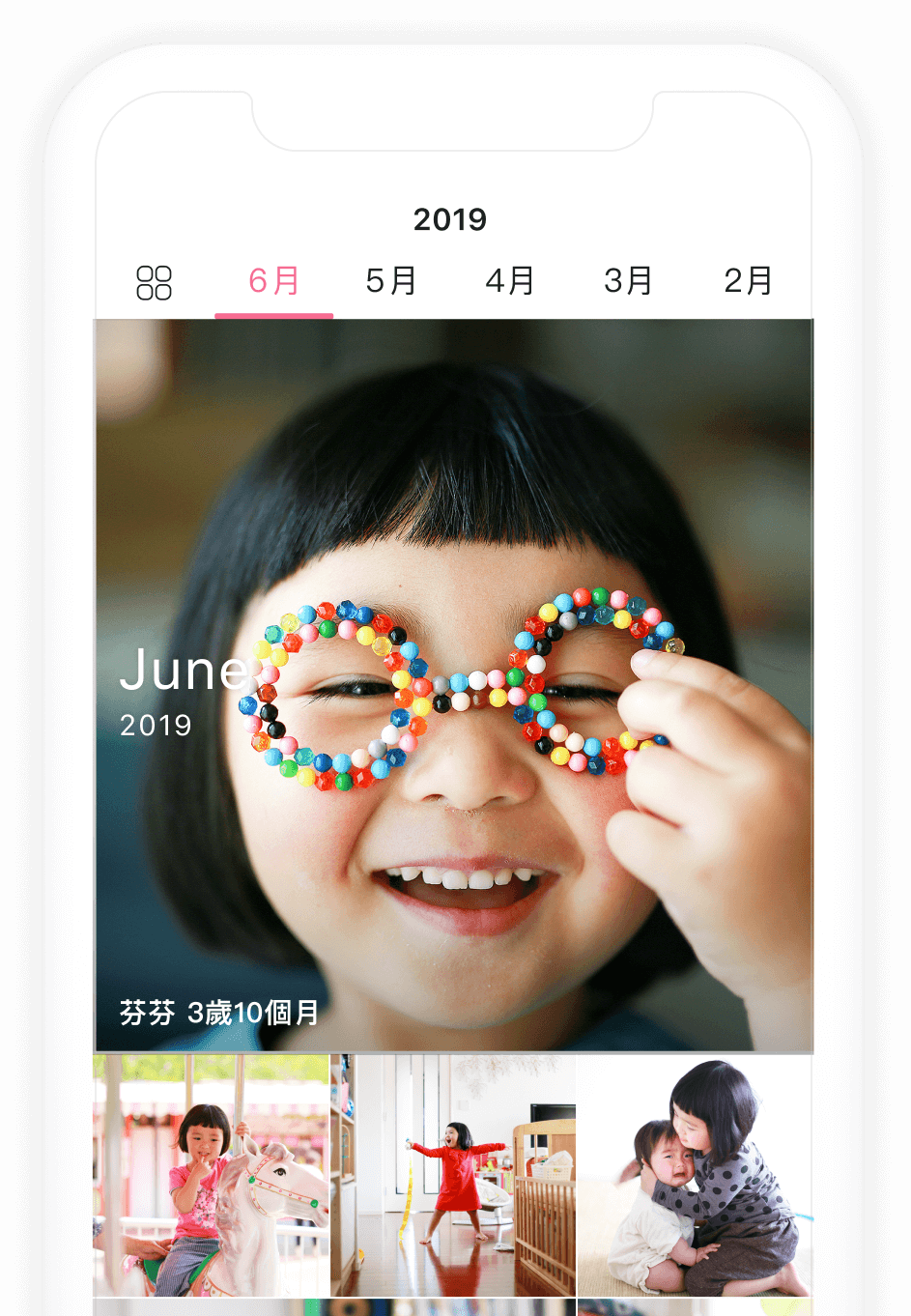
Task: Open the album grid overview icon
Action: (154, 283)
